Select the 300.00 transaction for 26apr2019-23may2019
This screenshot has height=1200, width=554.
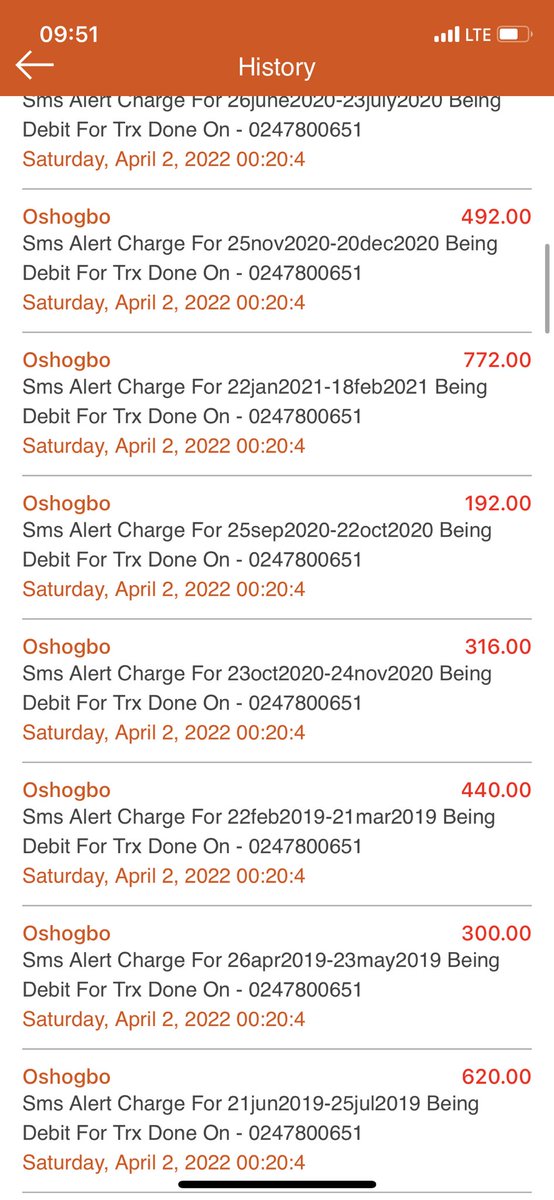[277, 977]
